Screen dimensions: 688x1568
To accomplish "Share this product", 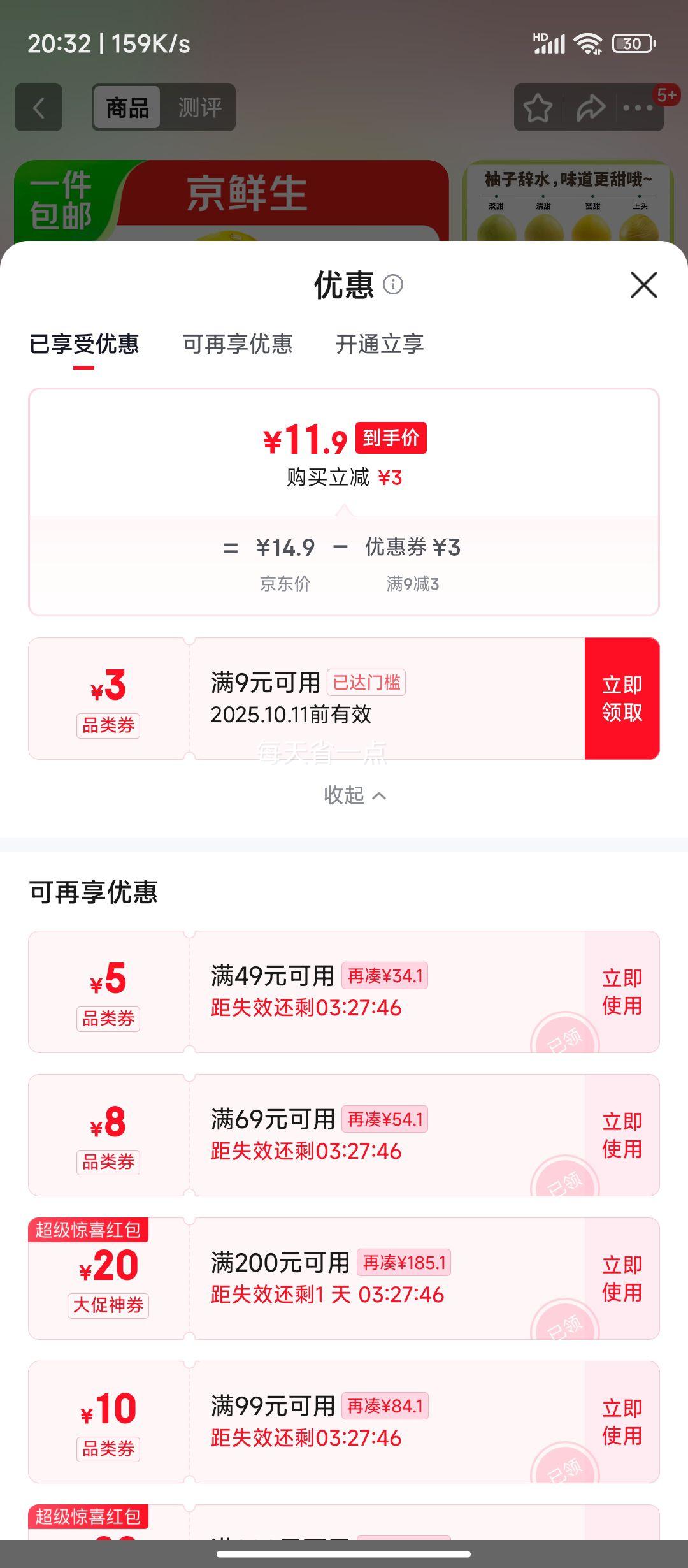I will (590, 108).
